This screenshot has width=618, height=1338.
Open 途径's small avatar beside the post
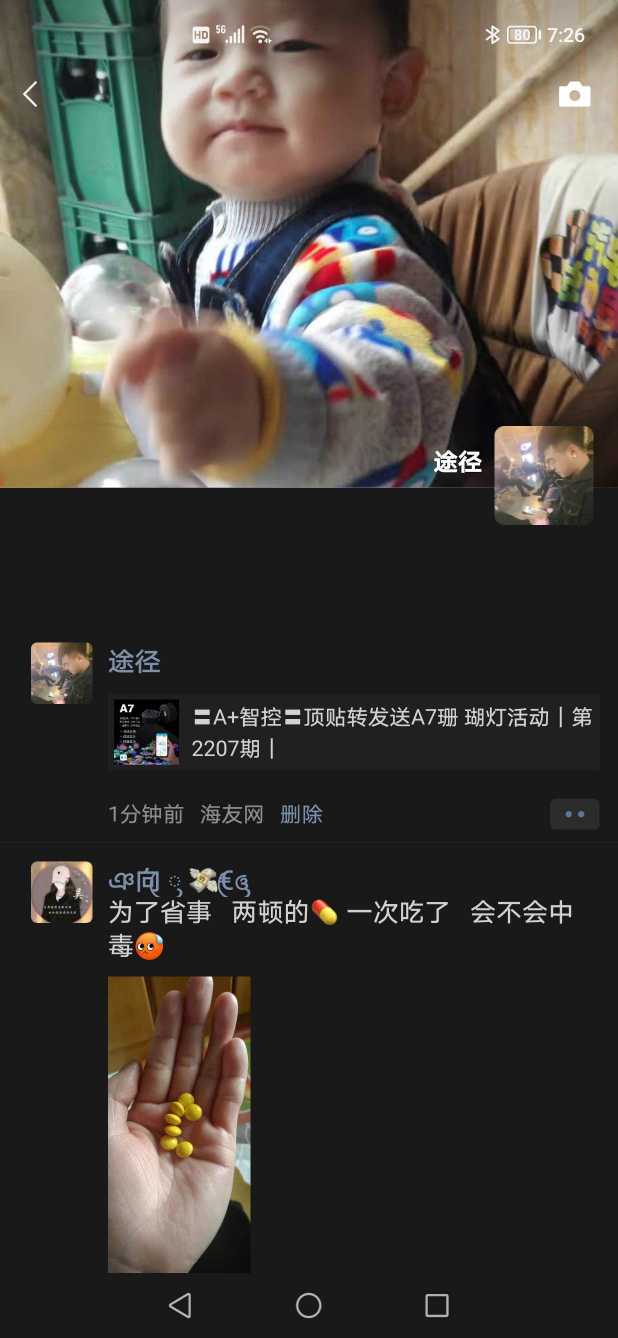[62, 673]
